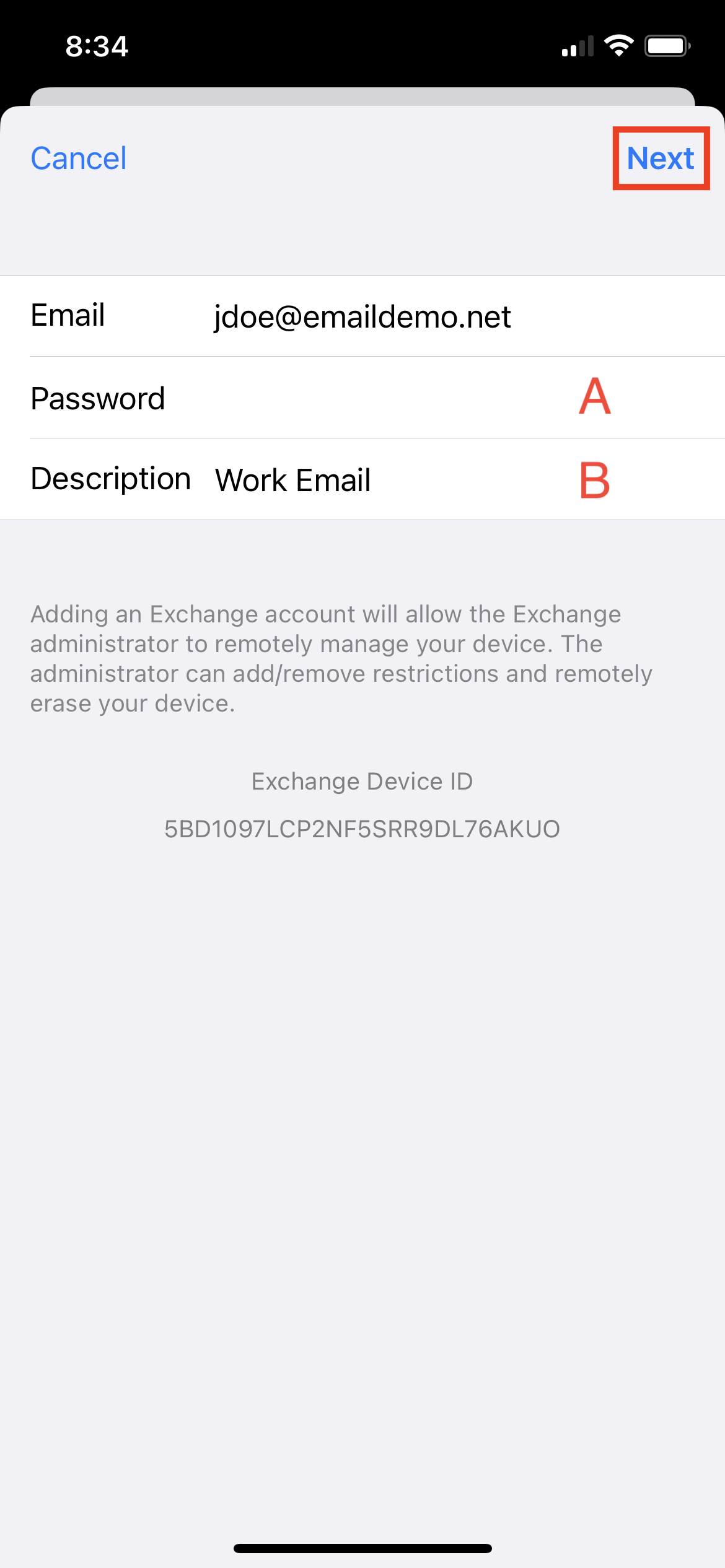725x1568 pixels.
Task: Select the Password field
Action: point(362,398)
